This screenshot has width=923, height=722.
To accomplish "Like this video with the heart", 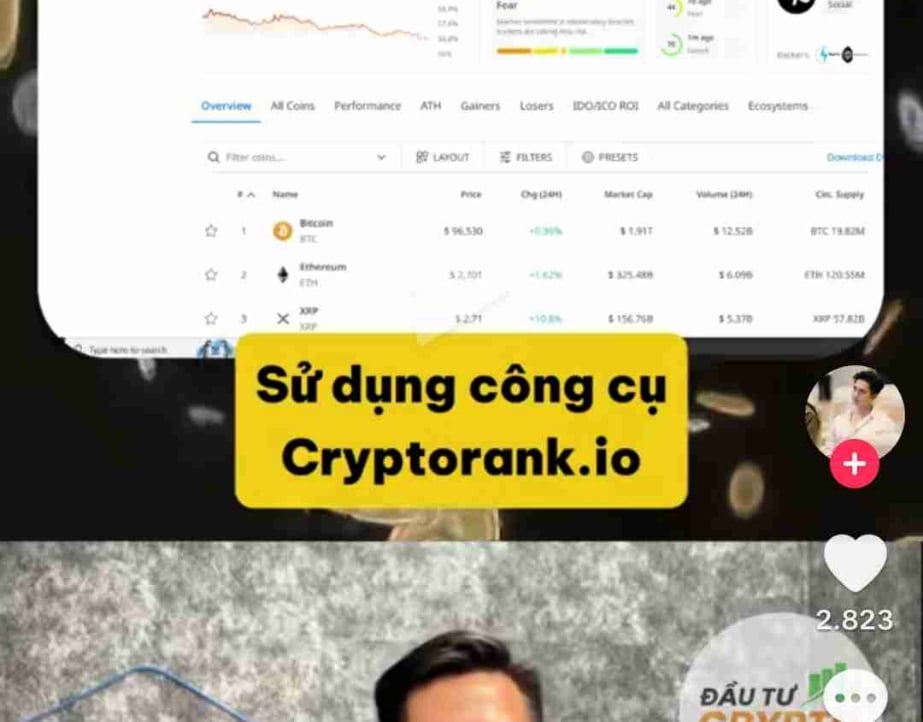I will pos(855,563).
